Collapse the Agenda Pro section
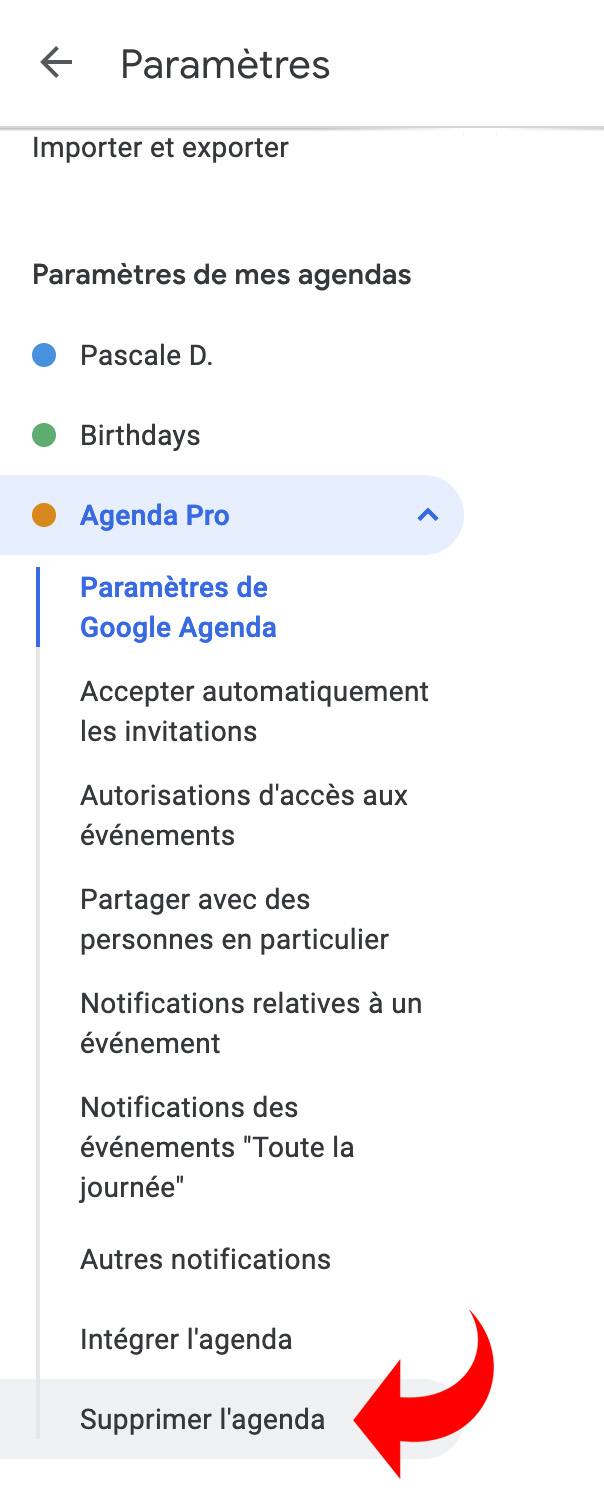The height and width of the screenshot is (1504, 604). tap(428, 515)
